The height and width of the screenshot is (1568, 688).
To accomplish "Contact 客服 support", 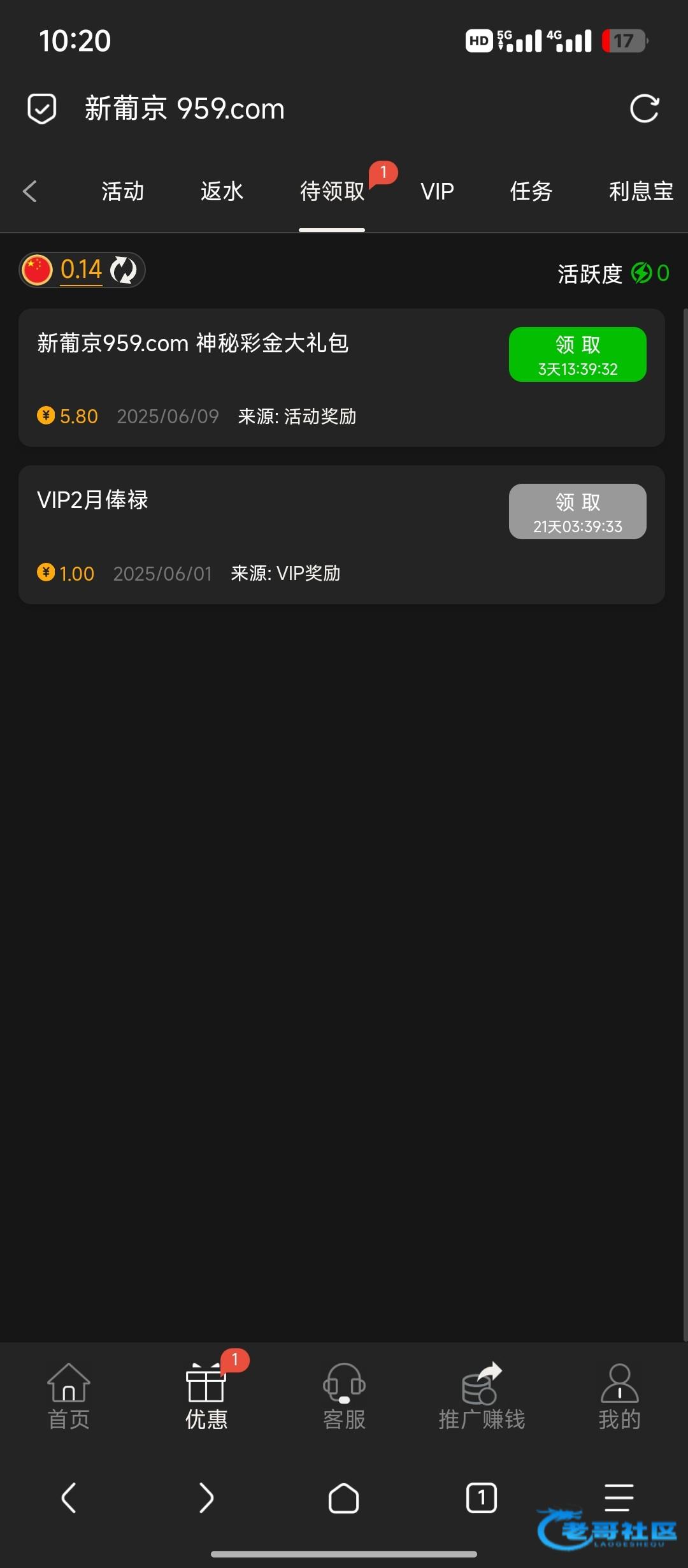I will point(344,1396).
